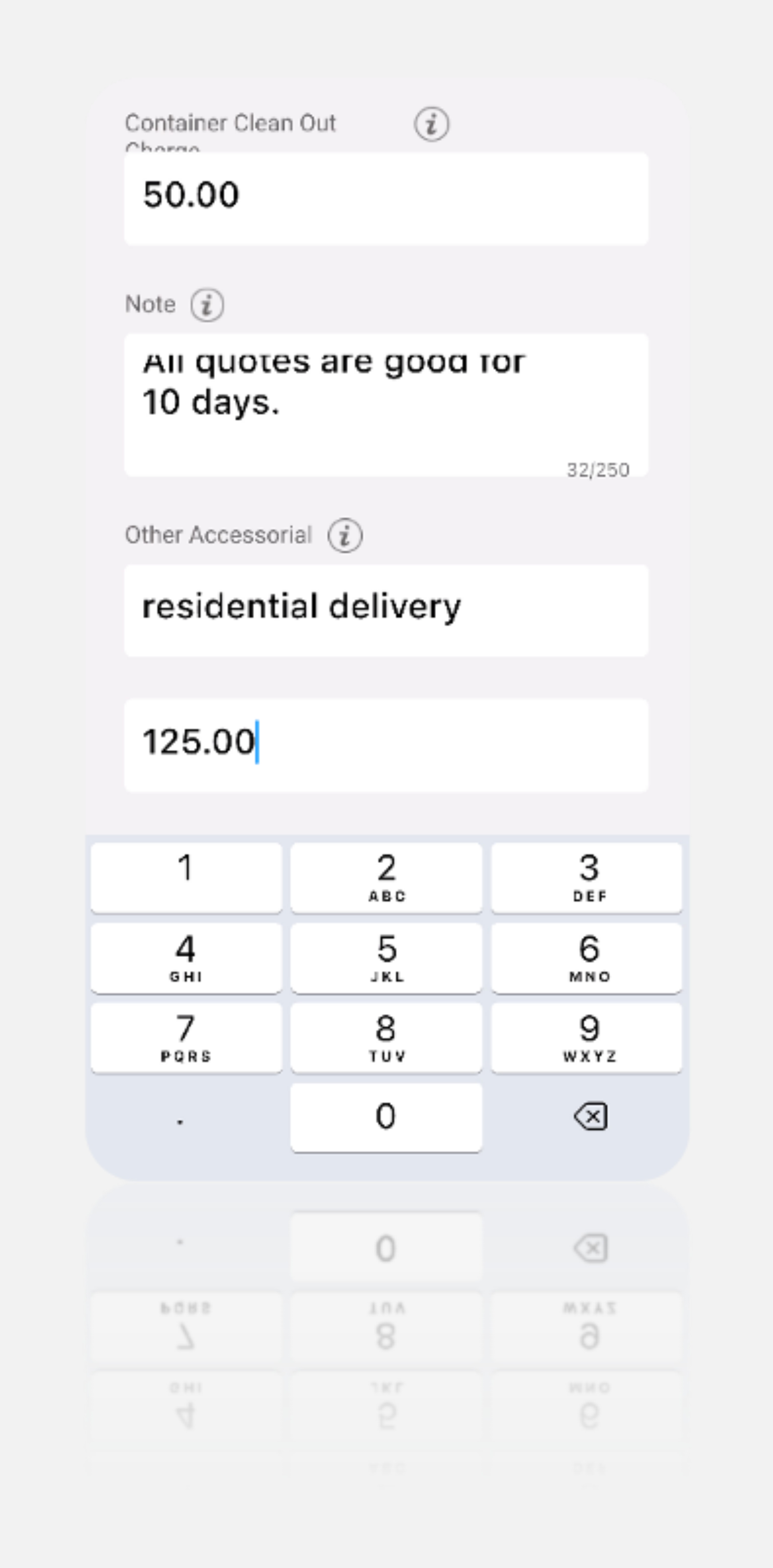The height and width of the screenshot is (1568, 773).
Task: Enter a decimal point on keypad
Action: (x=180, y=1117)
